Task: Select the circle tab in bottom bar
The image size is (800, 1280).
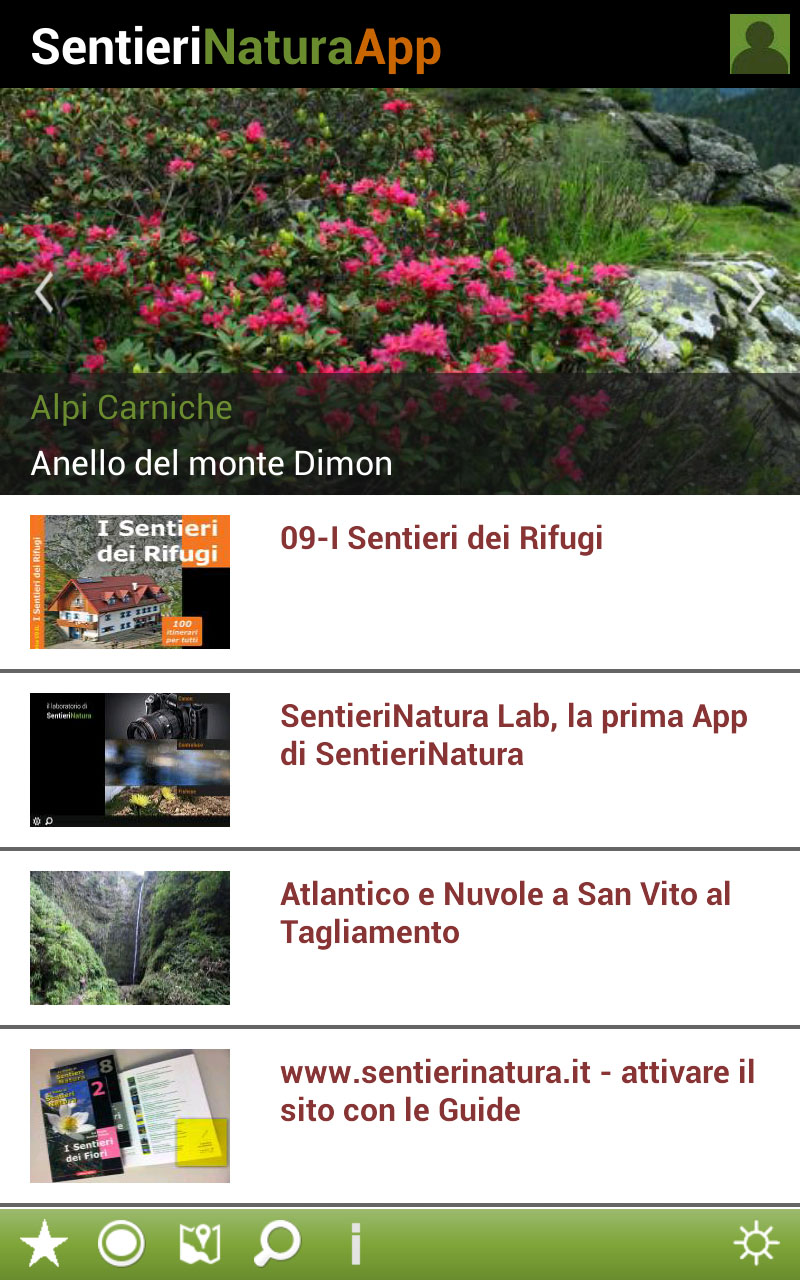Action: (121, 1244)
